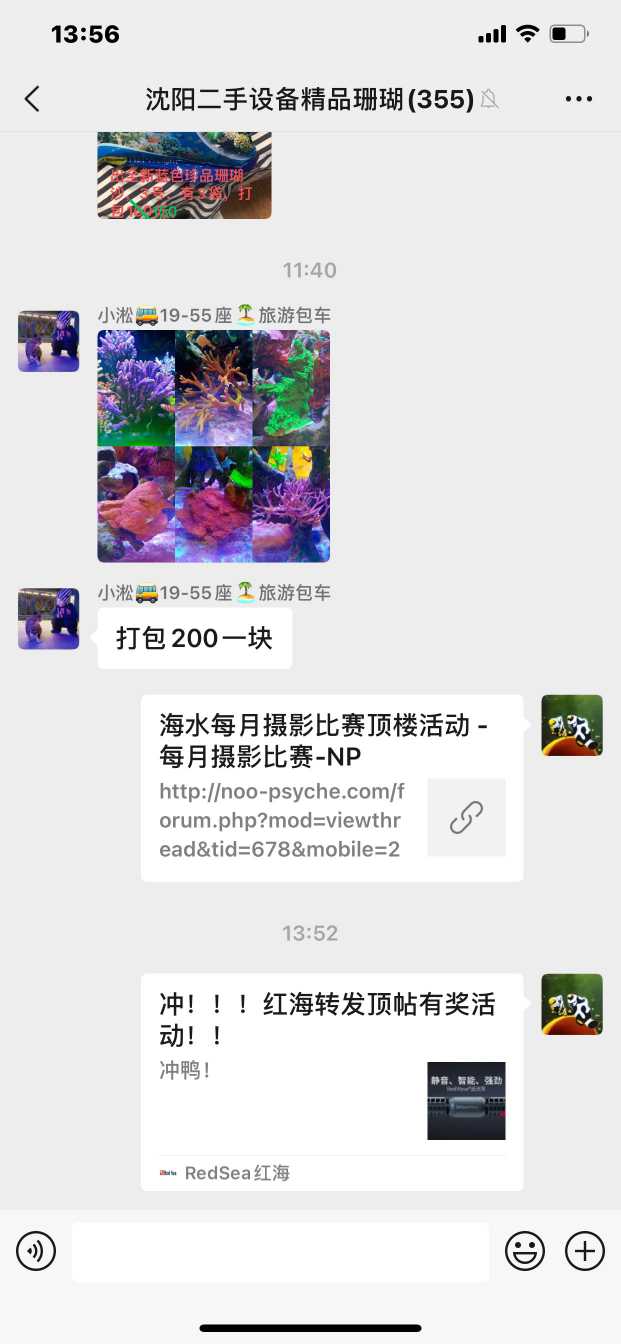The height and width of the screenshot is (1344, 621).
Task: Open the partially visible top image message
Action: pyautogui.click(x=184, y=175)
